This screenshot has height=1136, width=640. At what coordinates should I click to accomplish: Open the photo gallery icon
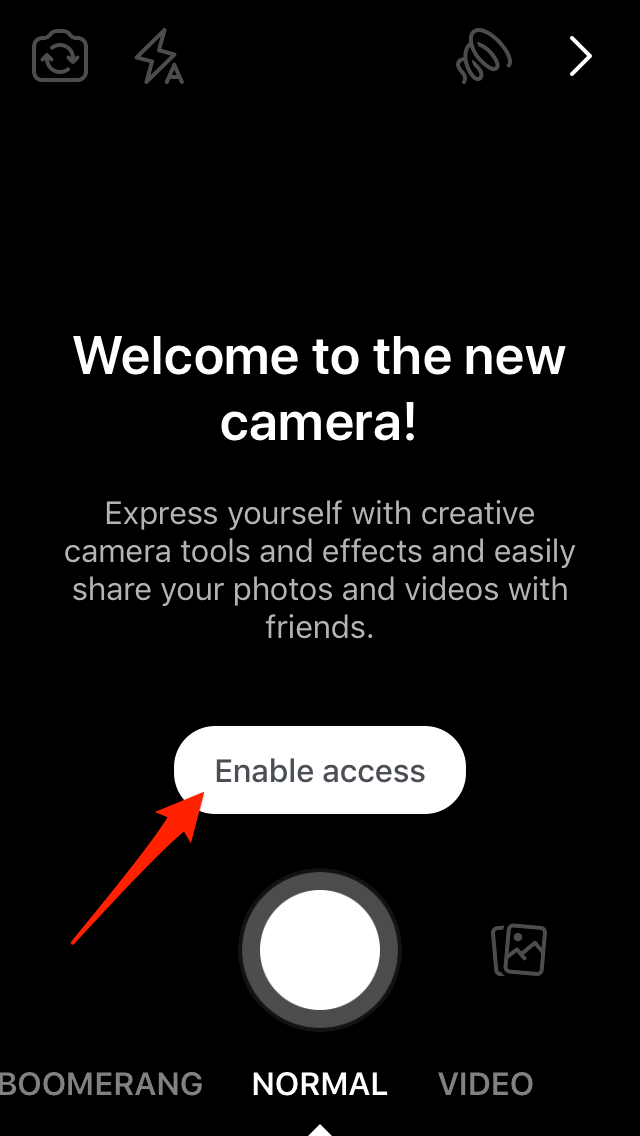click(520, 949)
